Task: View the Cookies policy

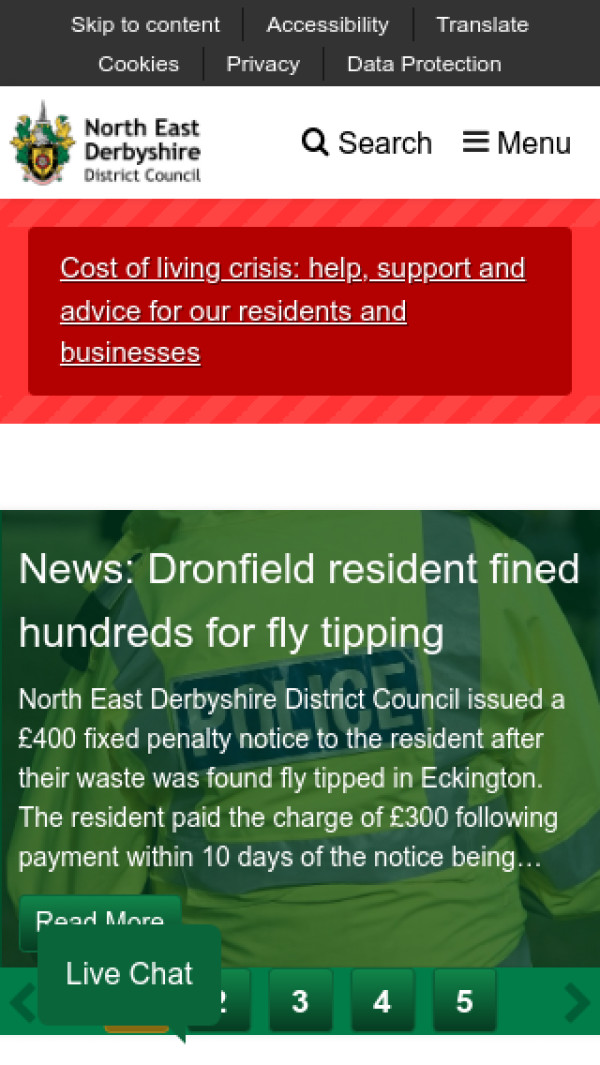Action: pyautogui.click(x=138, y=64)
